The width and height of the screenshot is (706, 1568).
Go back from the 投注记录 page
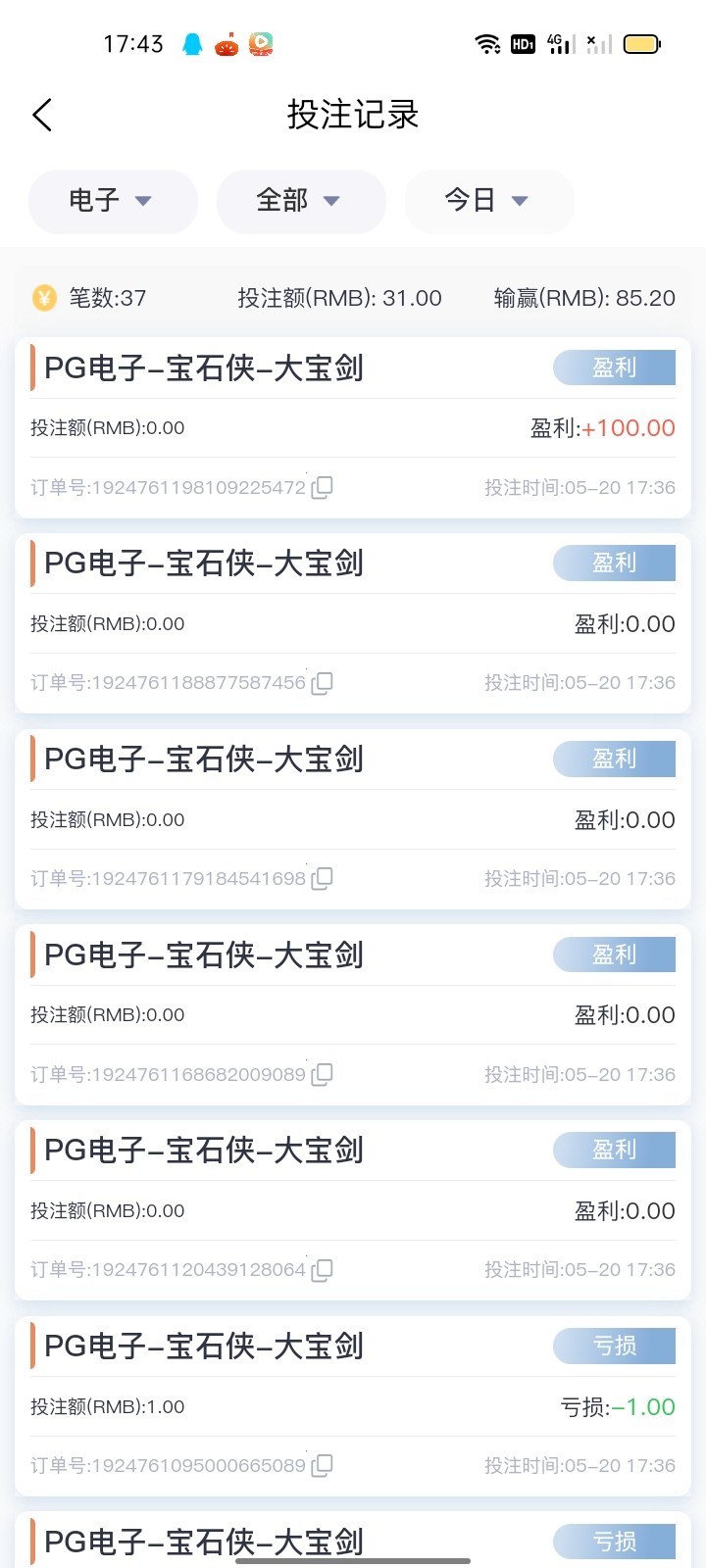pyautogui.click(x=42, y=116)
